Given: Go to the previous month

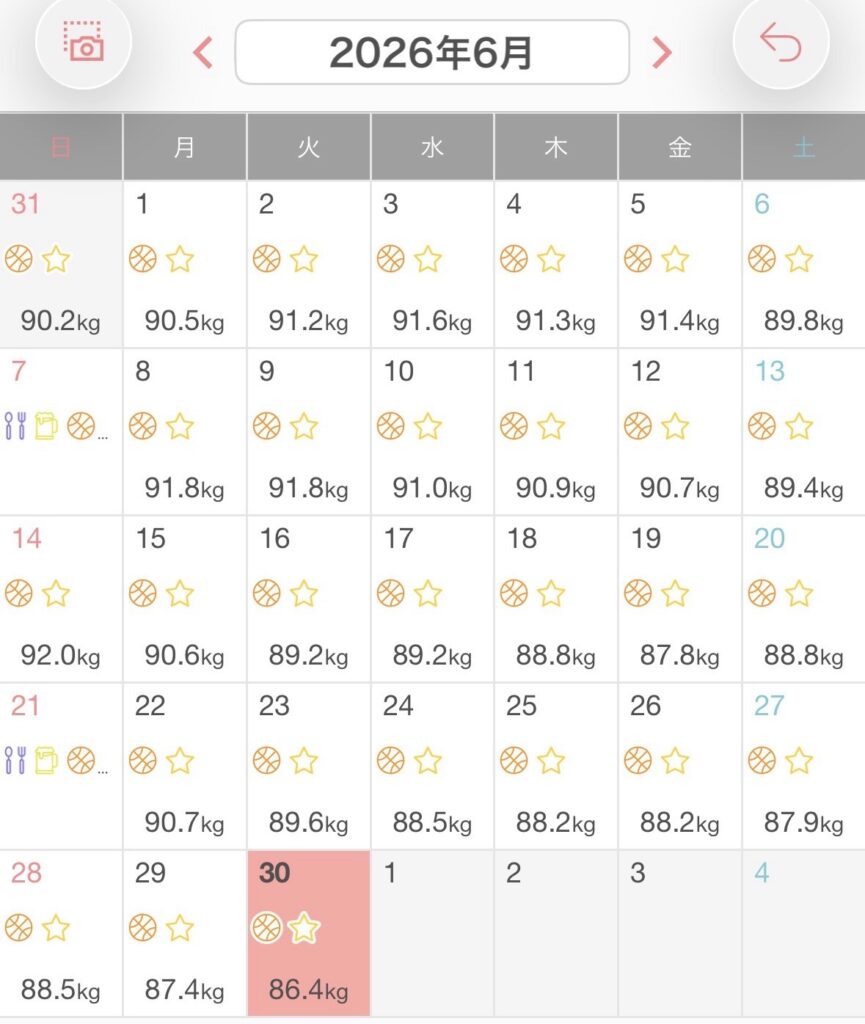Looking at the screenshot, I should pos(203,53).
